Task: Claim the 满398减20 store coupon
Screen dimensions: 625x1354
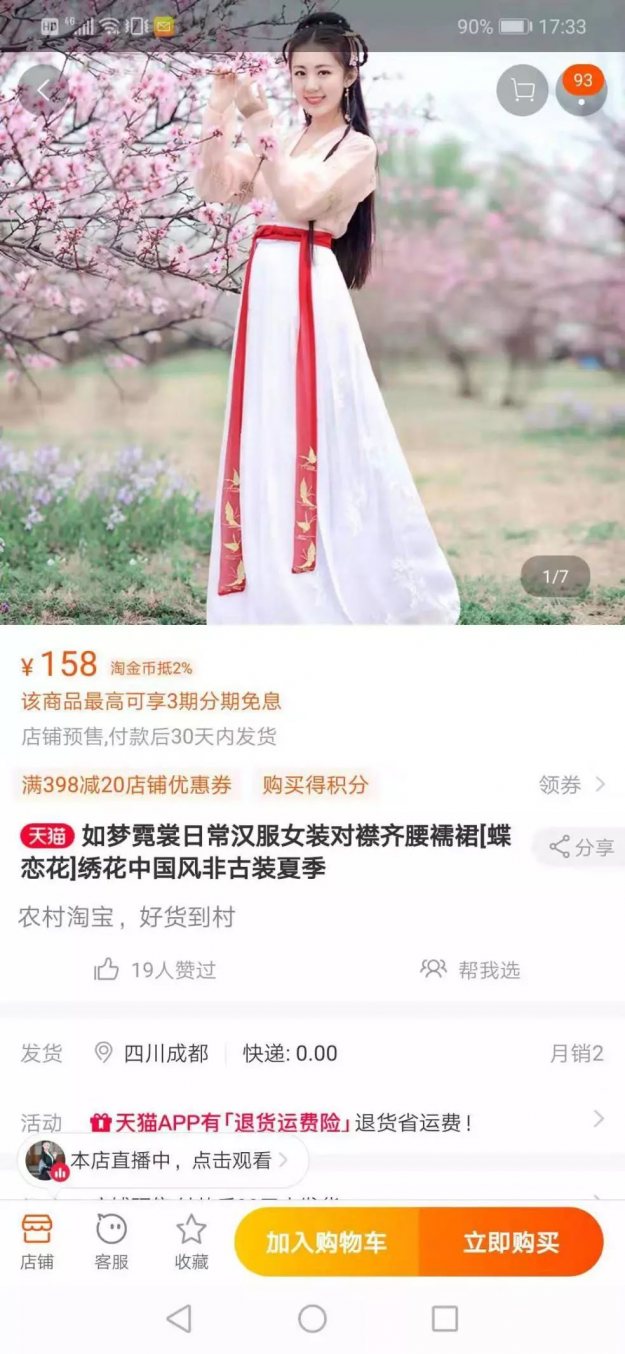Action: (x=127, y=785)
